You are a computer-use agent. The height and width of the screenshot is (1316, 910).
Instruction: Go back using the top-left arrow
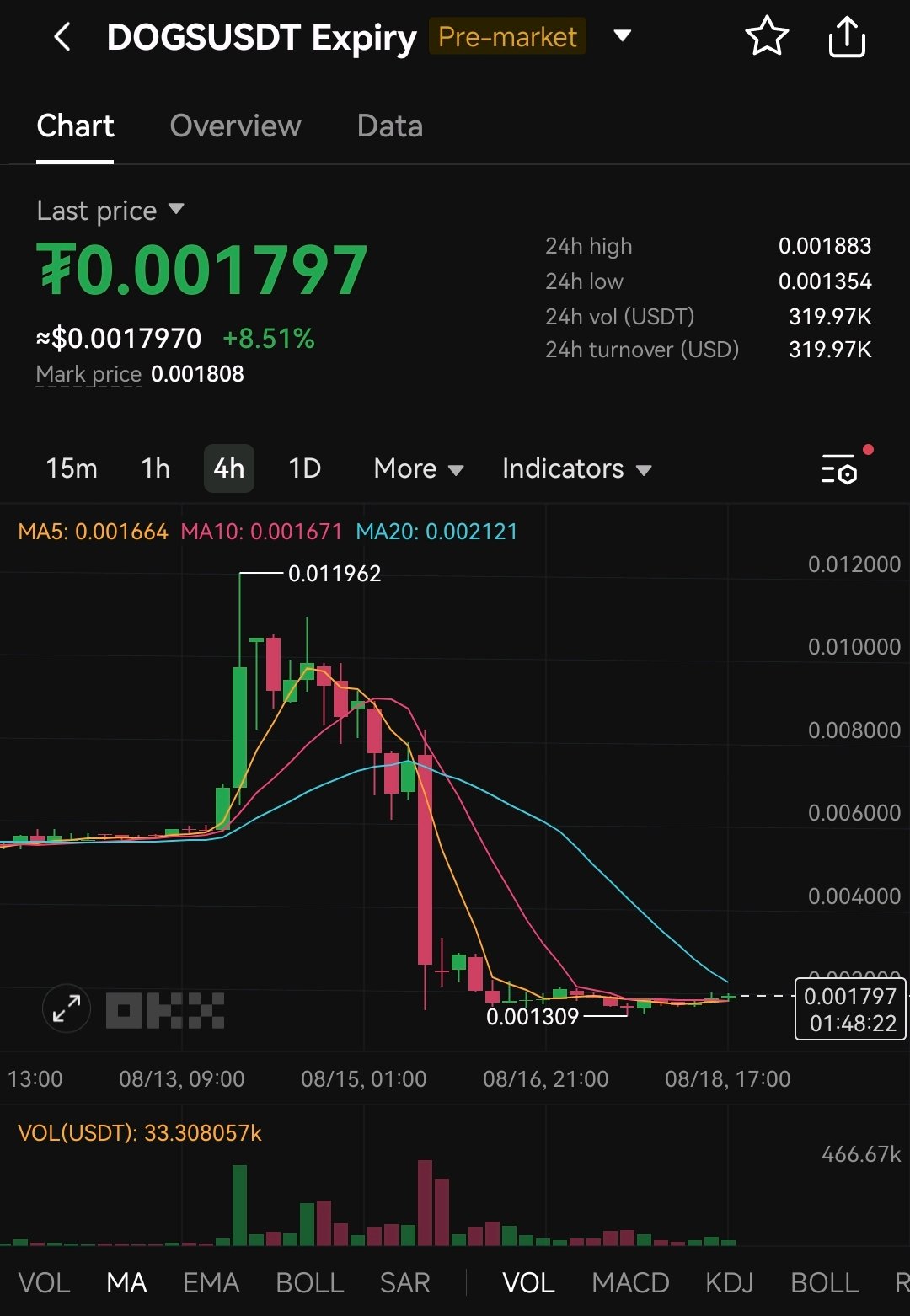tap(62, 37)
